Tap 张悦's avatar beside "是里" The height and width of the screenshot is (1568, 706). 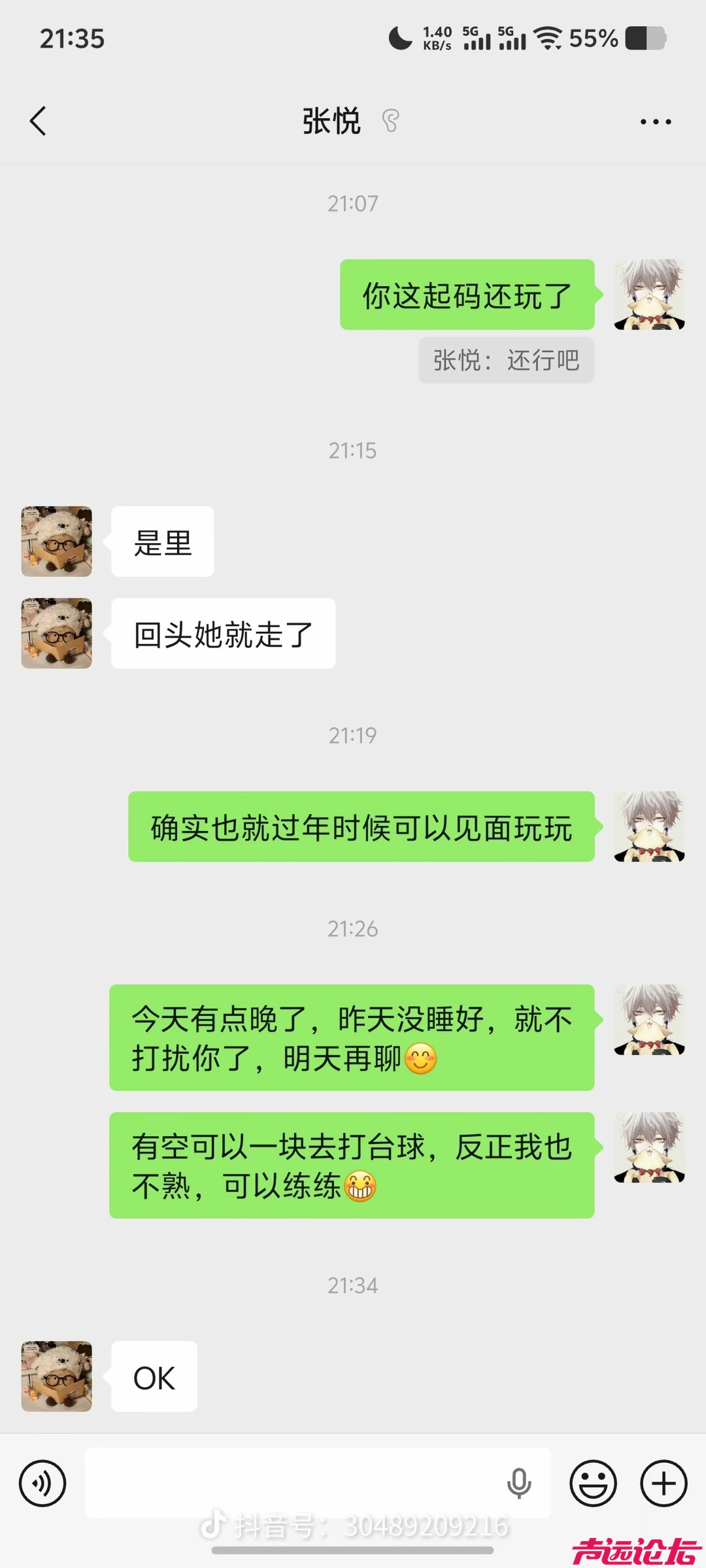pyautogui.click(x=57, y=542)
